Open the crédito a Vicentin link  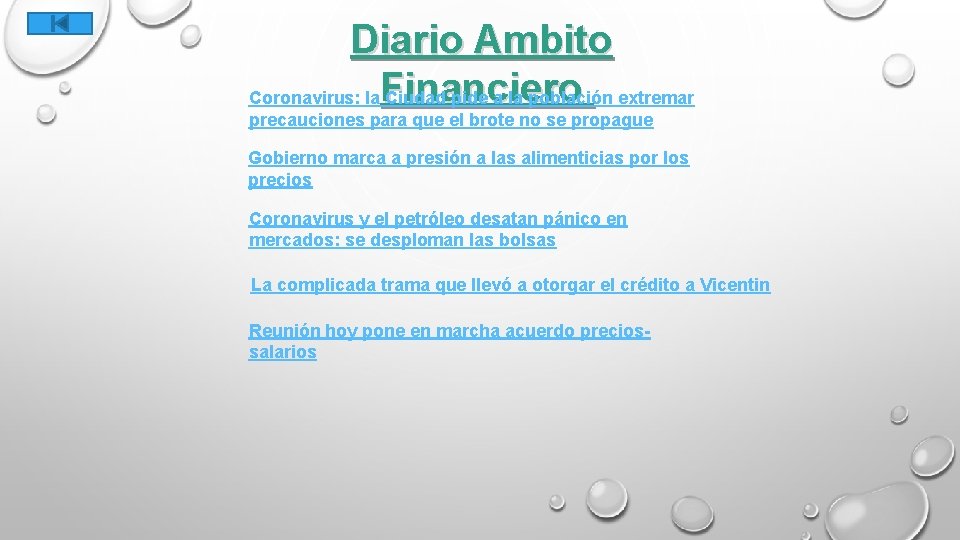coord(510,285)
